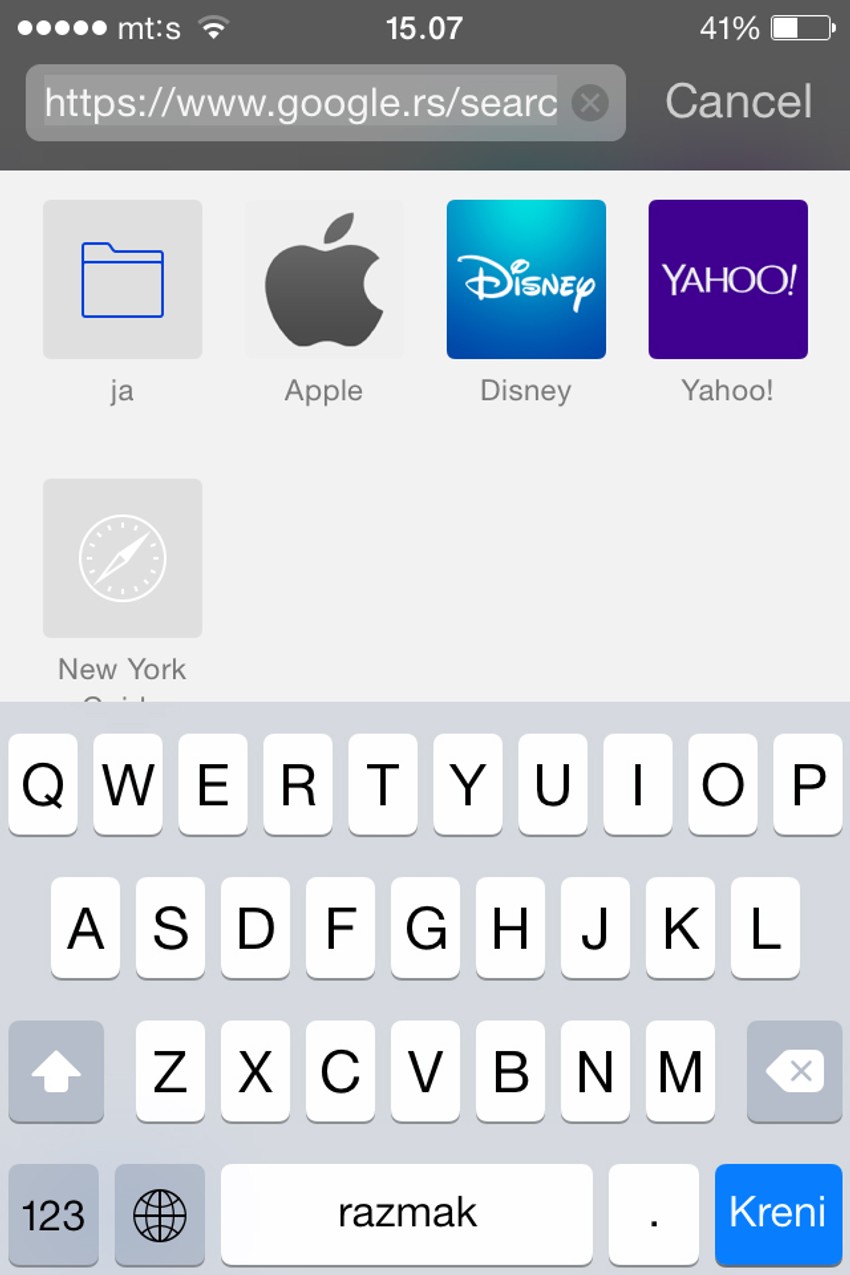The width and height of the screenshot is (850, 1275).
Task: Open the Yahoo! favorite
Action: coord(728,279)
